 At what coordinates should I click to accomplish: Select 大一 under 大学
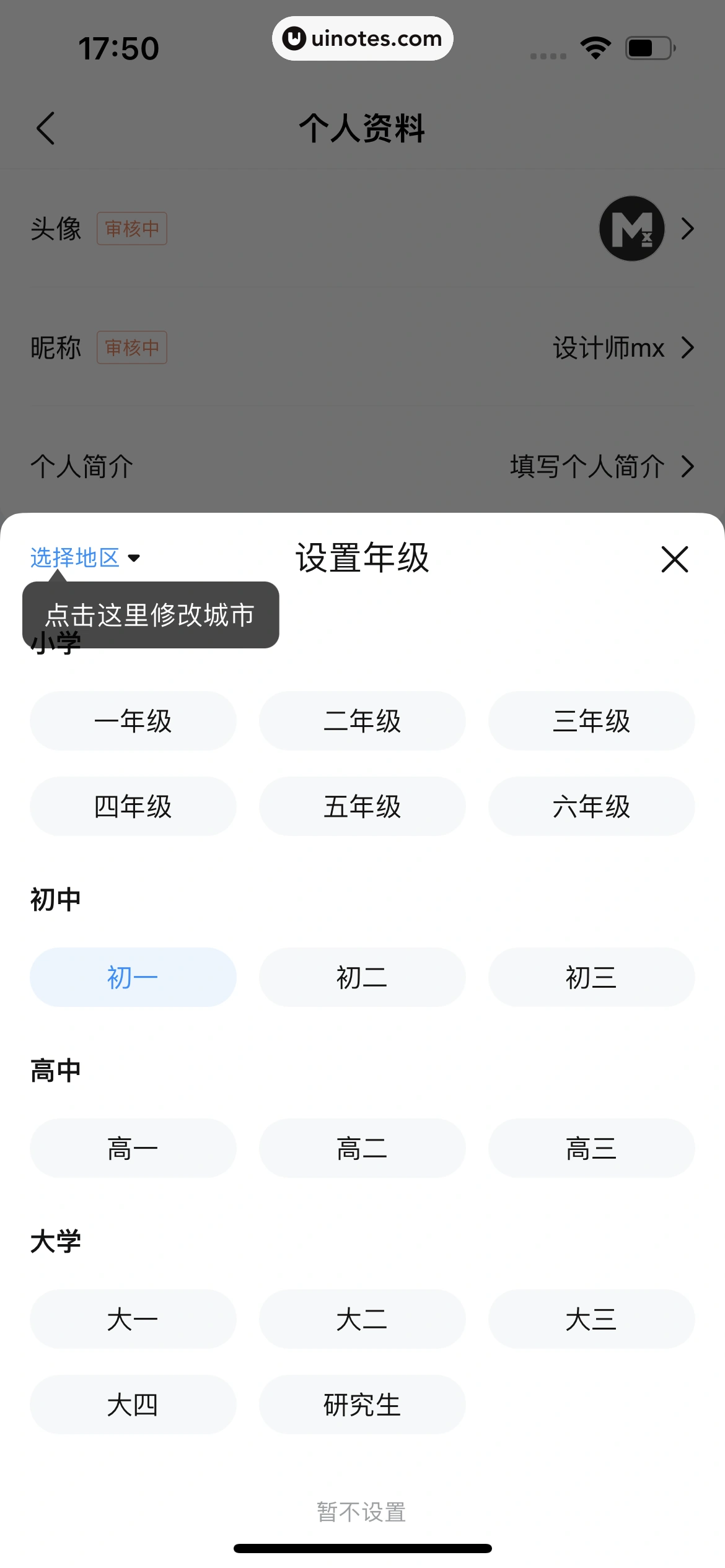(x=133, y=1319)
